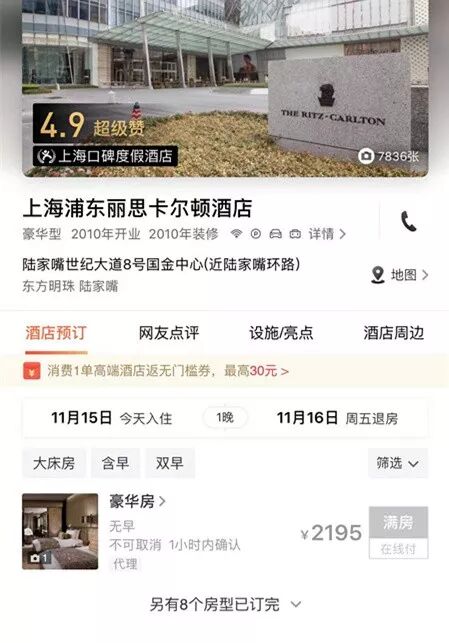Switch to 网友点评 reviews tab
Image resolution: width=449 pixels, height=643 pixels.
[x=169, y=333]
